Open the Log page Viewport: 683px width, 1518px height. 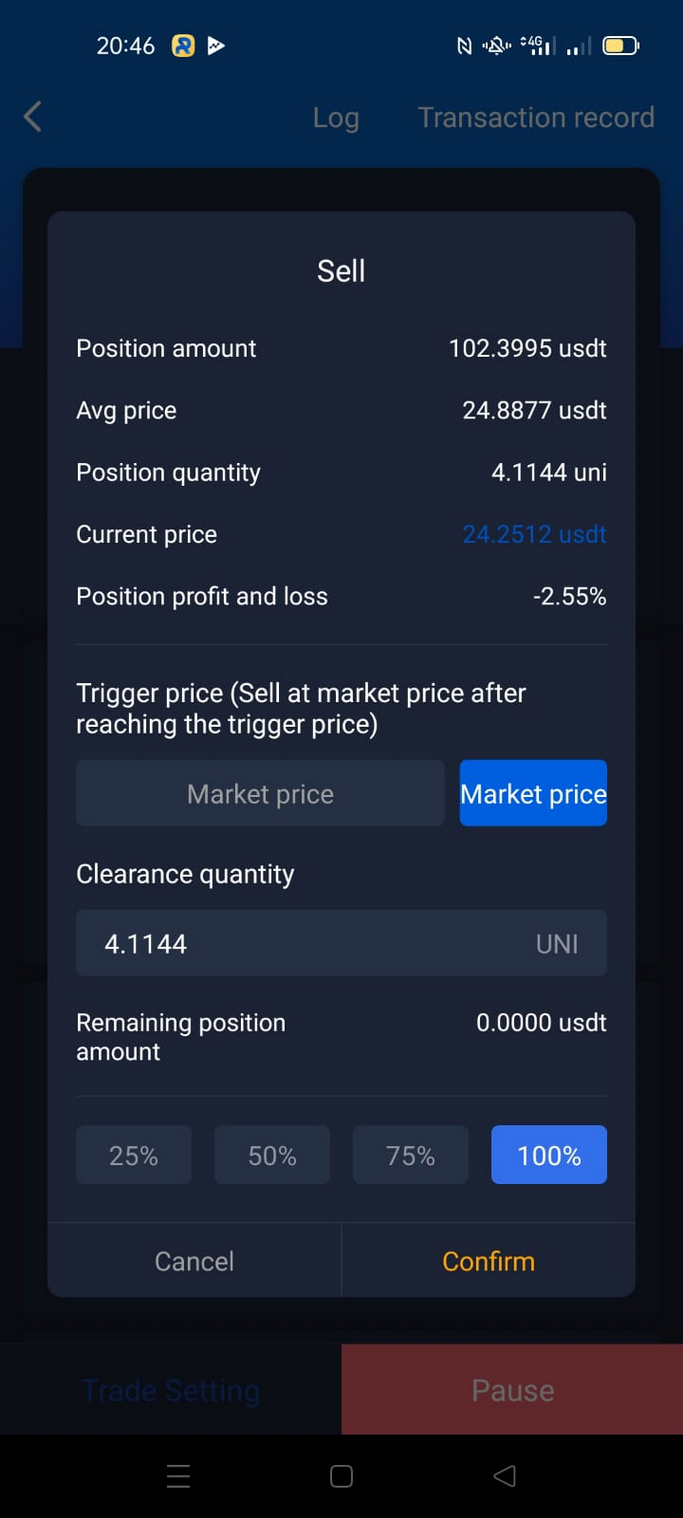coord(335,118)
